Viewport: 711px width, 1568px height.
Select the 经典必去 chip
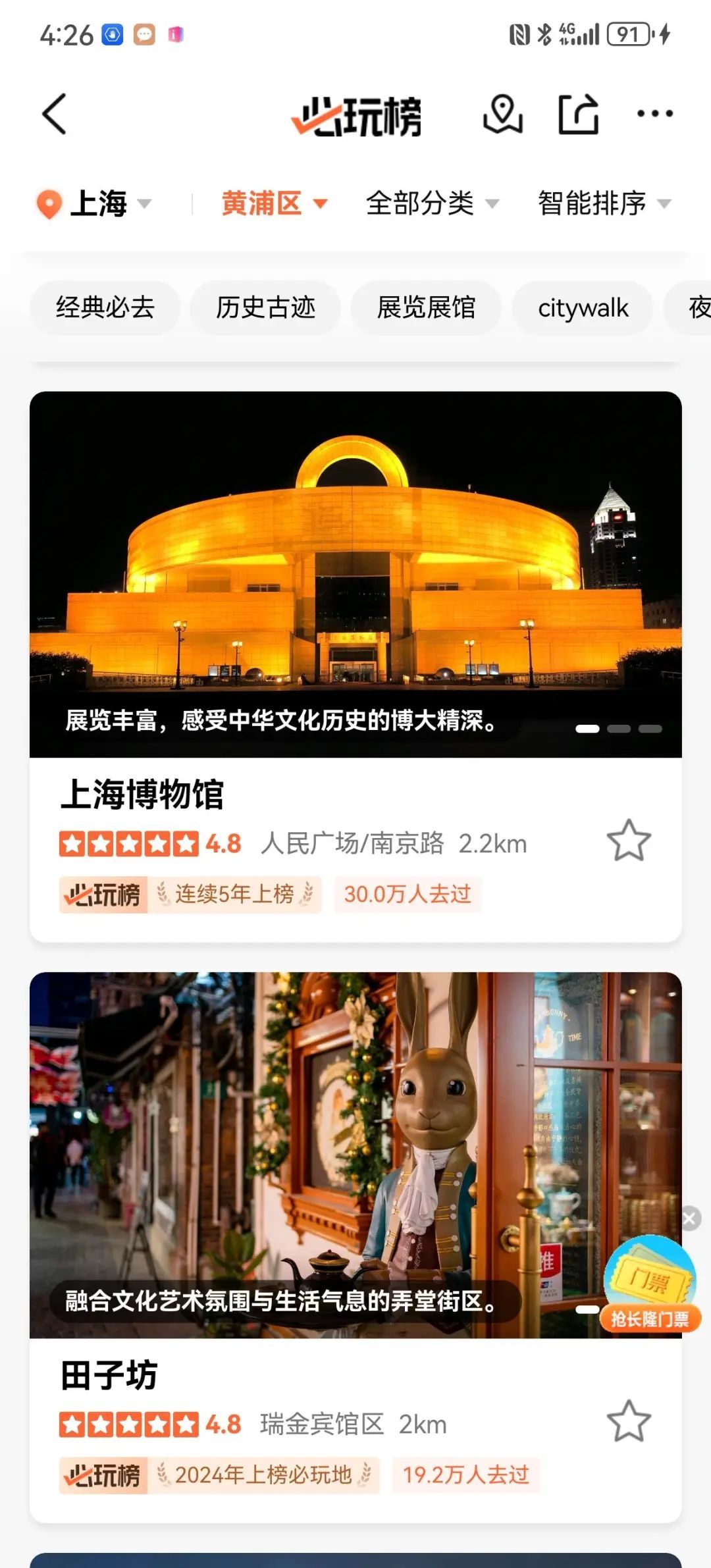tap(105, 307)
